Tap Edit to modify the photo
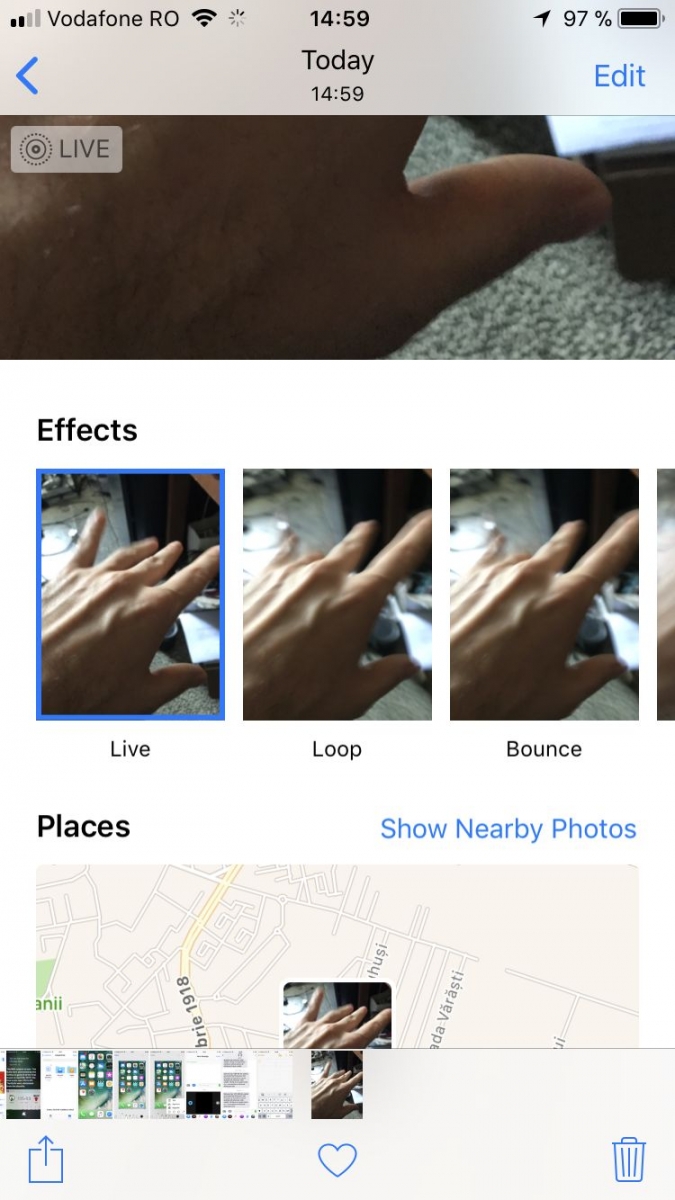The width and height of the screenshot is (675, 1200). [619, 76]
